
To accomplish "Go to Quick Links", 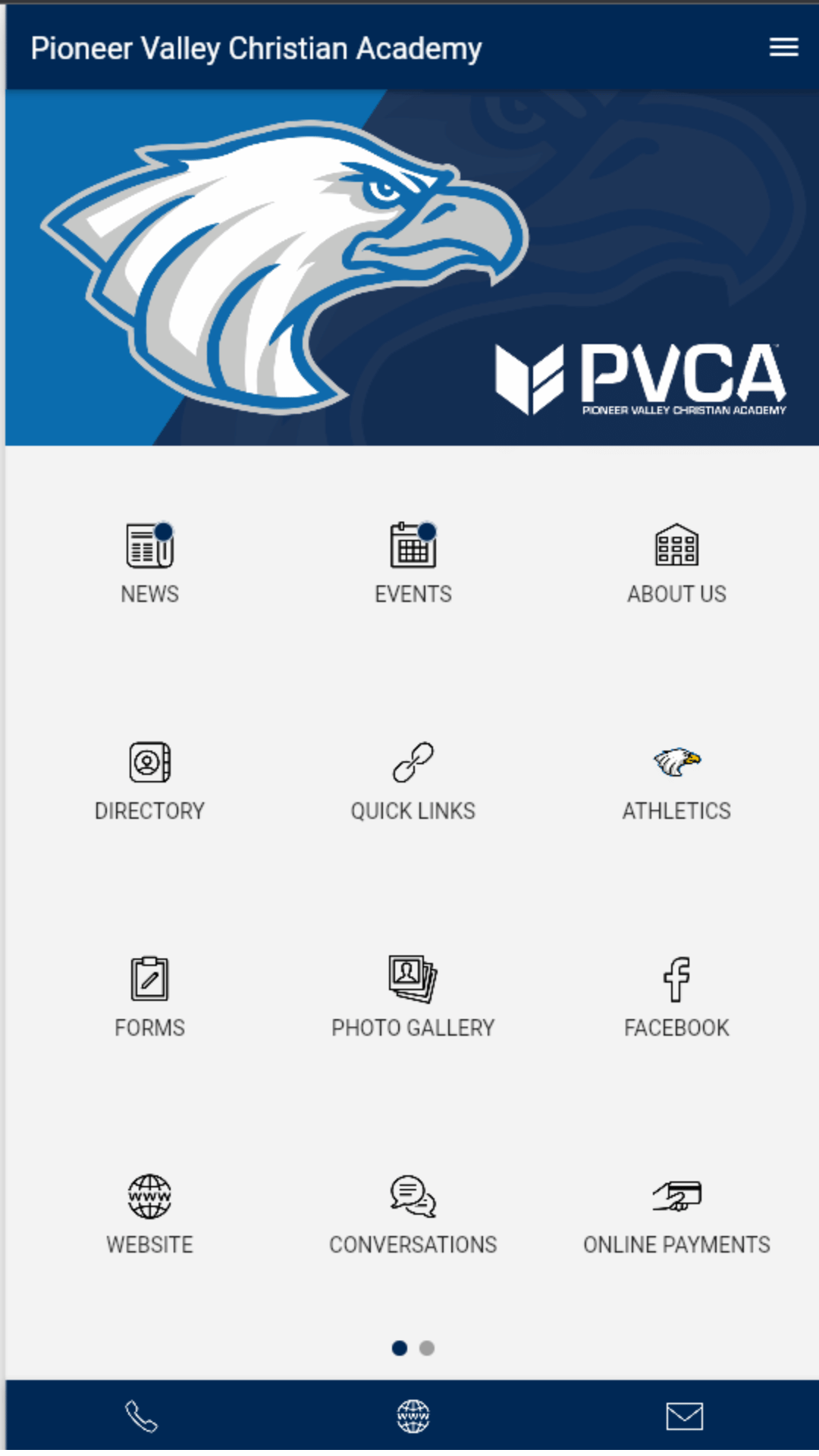I will pos(413,780).
